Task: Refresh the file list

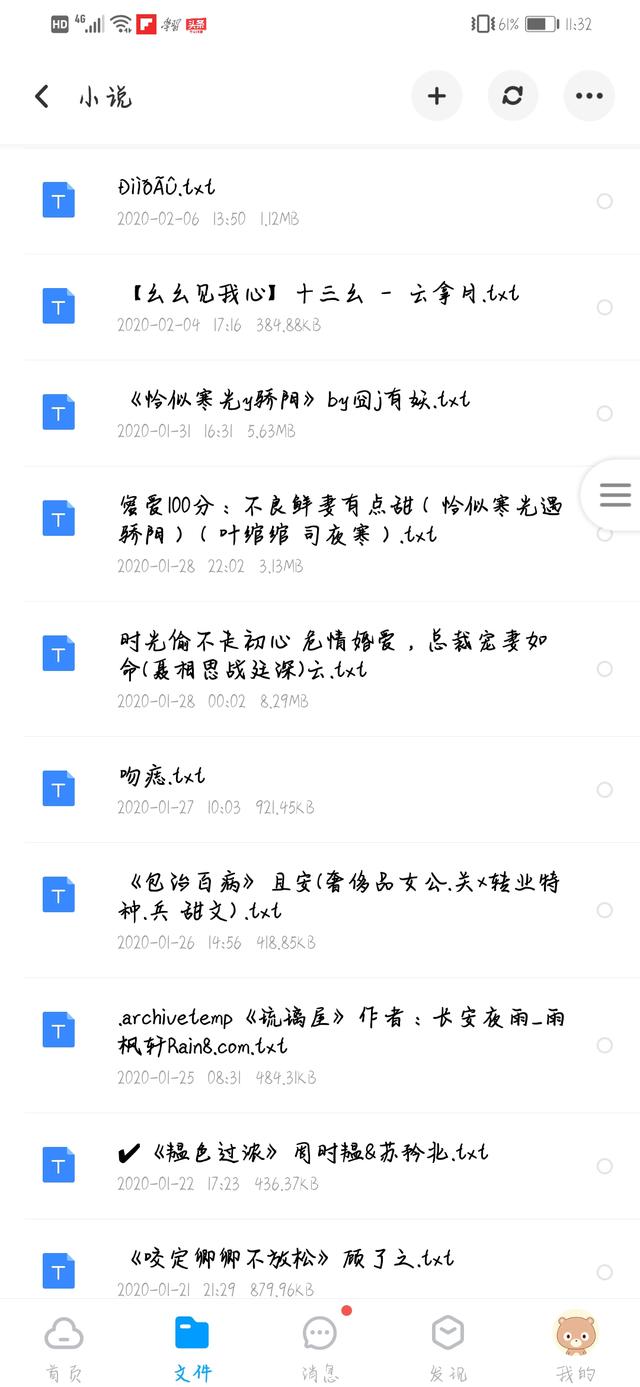Action: pos(513,96)
